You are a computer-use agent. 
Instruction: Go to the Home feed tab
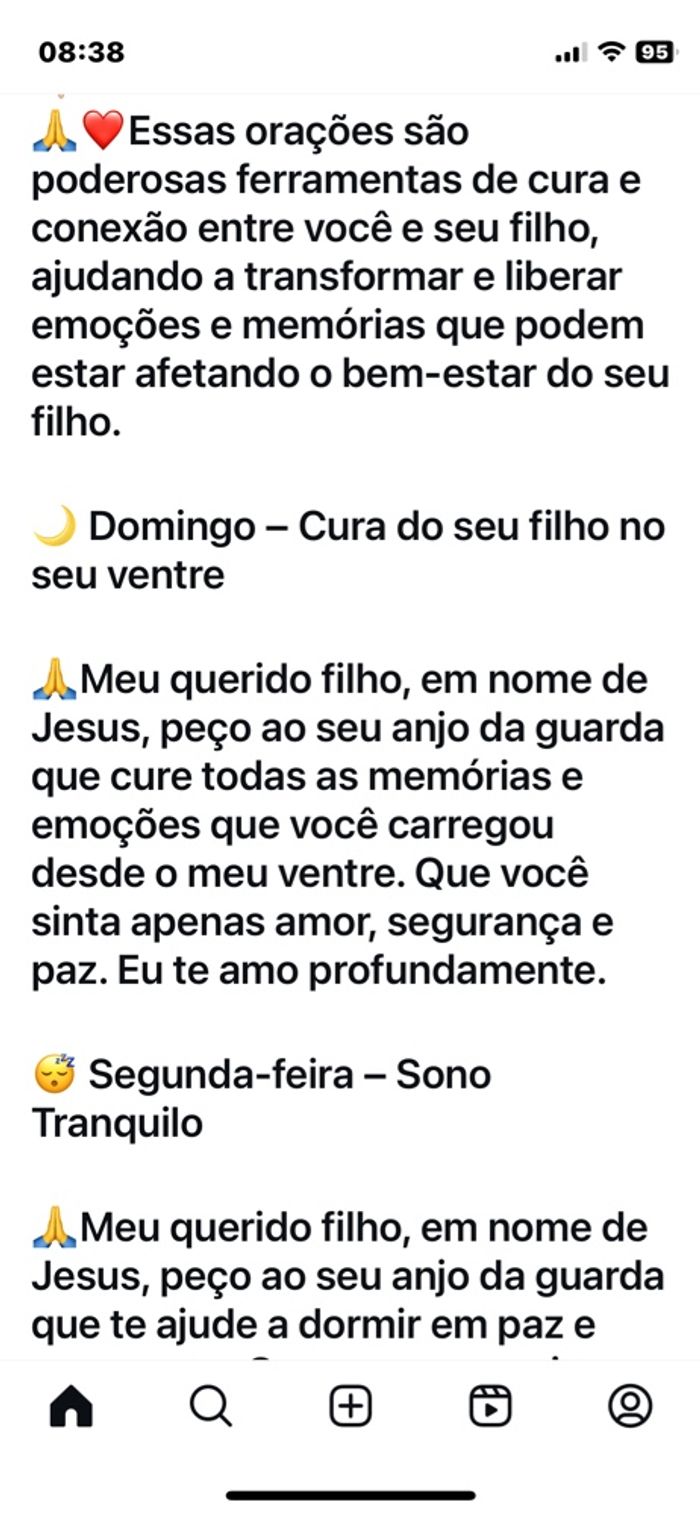tap(71, 1407)
